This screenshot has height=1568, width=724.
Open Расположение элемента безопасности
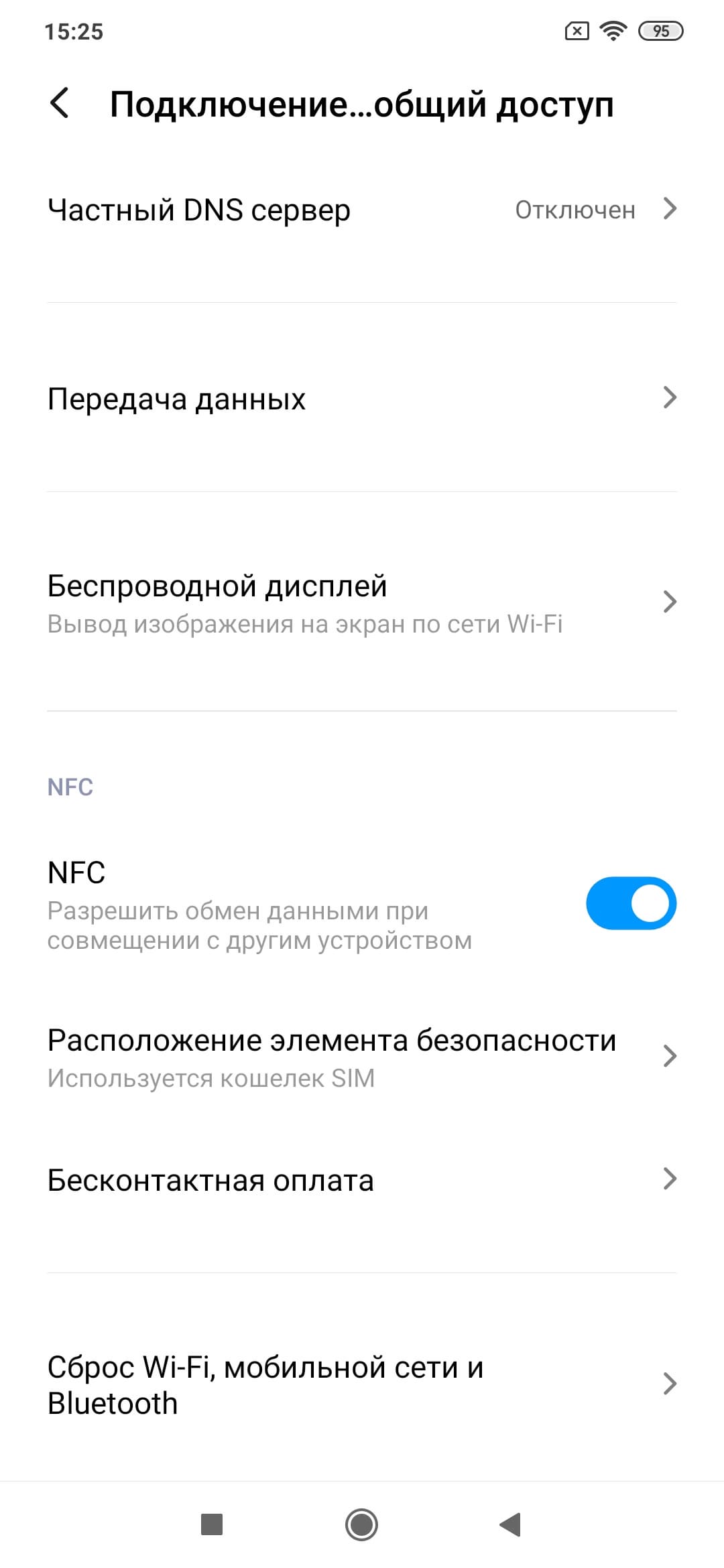click(362, 1057)
